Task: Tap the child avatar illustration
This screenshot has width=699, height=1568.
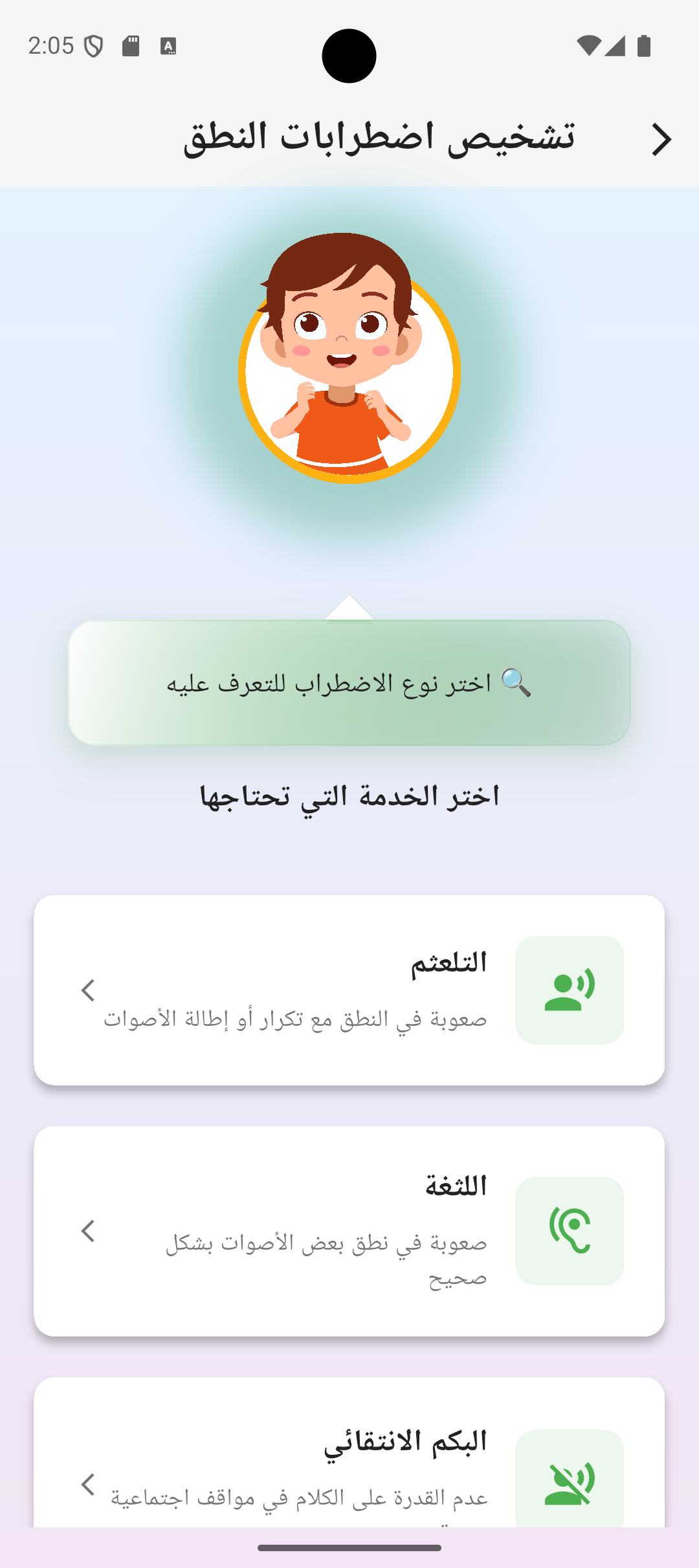Action: coord(349,359)
